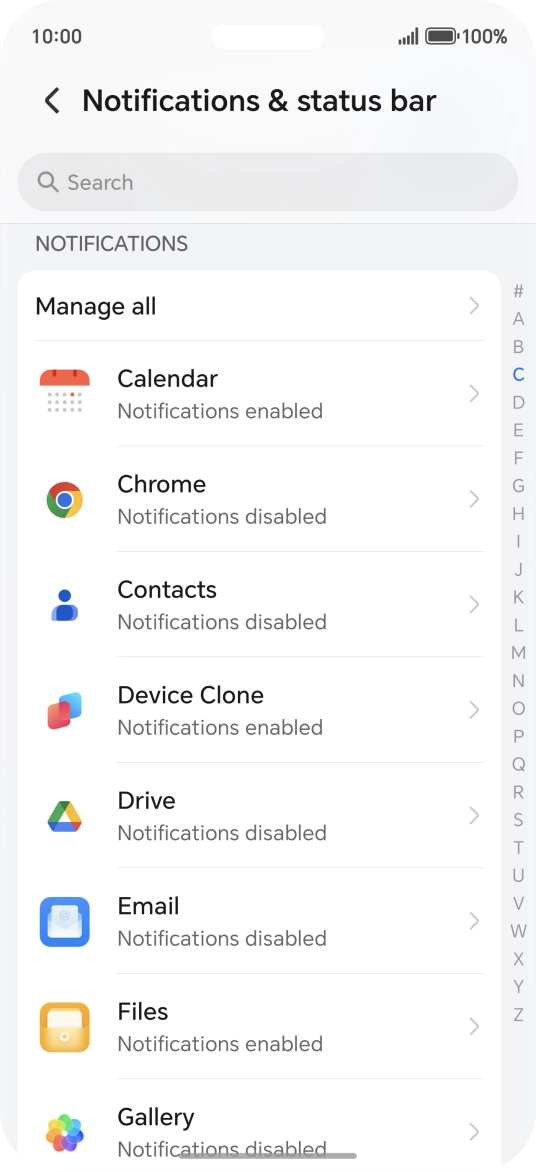
Task: Open Contacts notification settings
Action: [x=259, y=605]
